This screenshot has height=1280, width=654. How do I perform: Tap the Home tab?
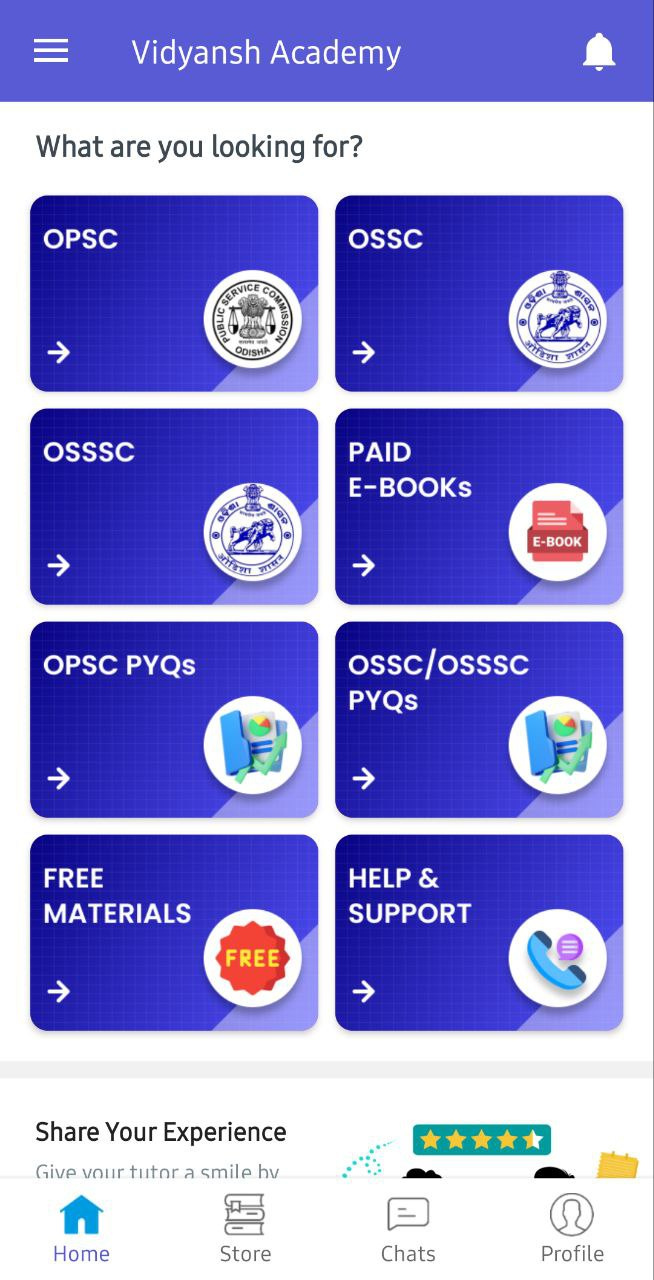[81, 1230]
